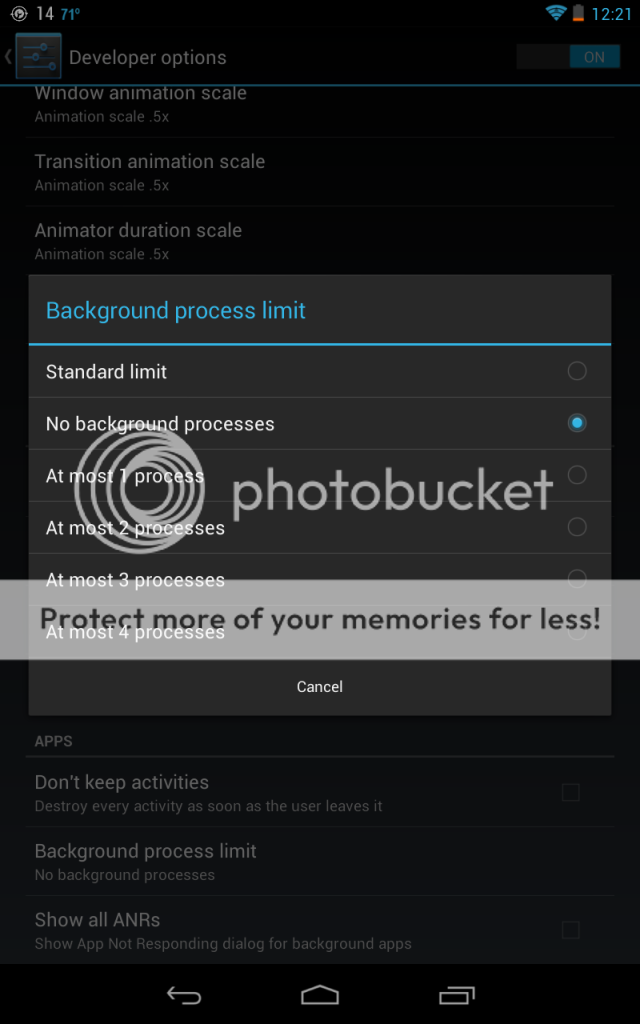Viewport: 640px width, 1024px height.
Task: Choose No background processes
Action: (x=319, y=424)
